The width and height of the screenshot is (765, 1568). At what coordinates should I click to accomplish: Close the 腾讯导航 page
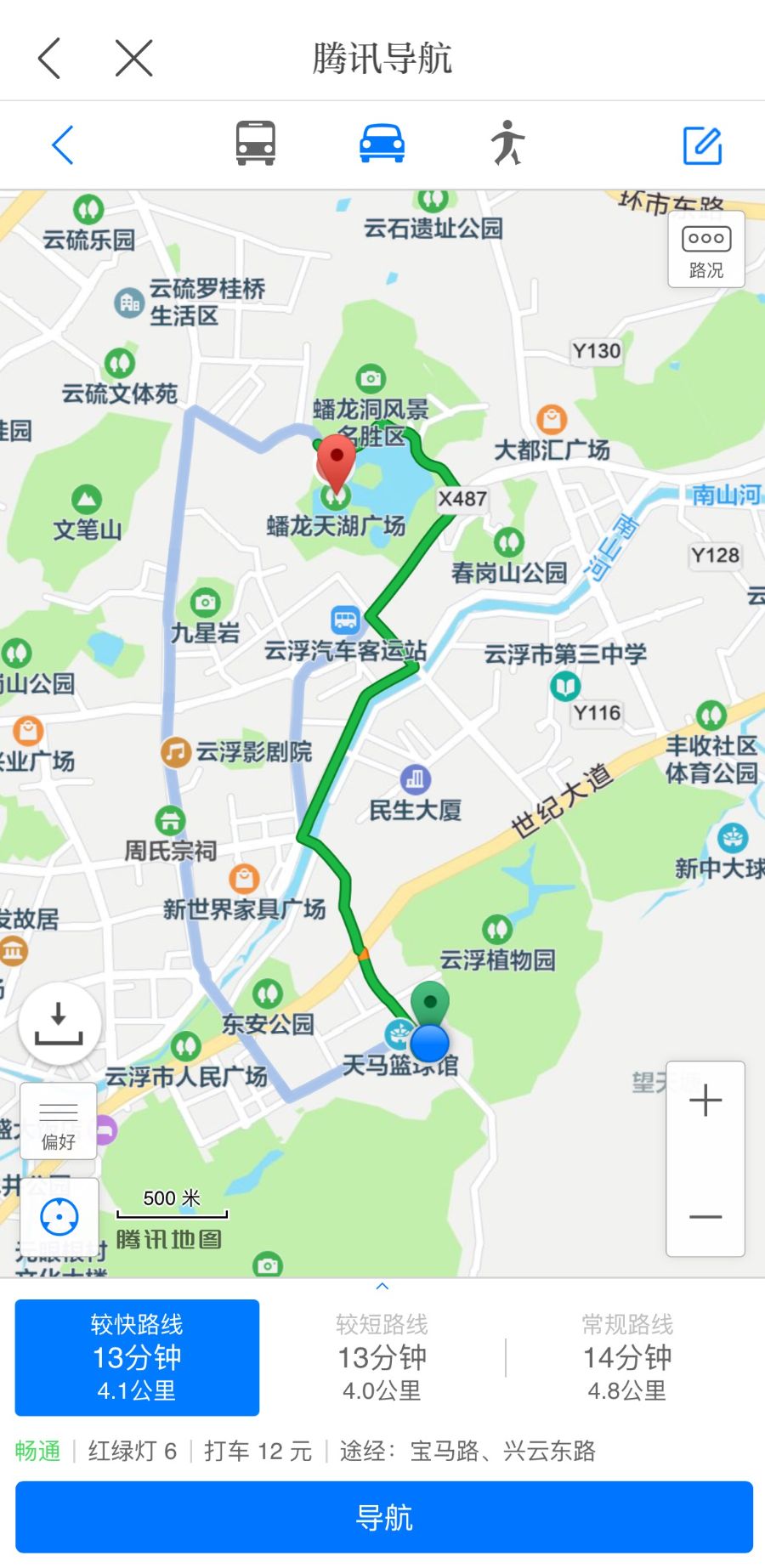tap(133, 59)
